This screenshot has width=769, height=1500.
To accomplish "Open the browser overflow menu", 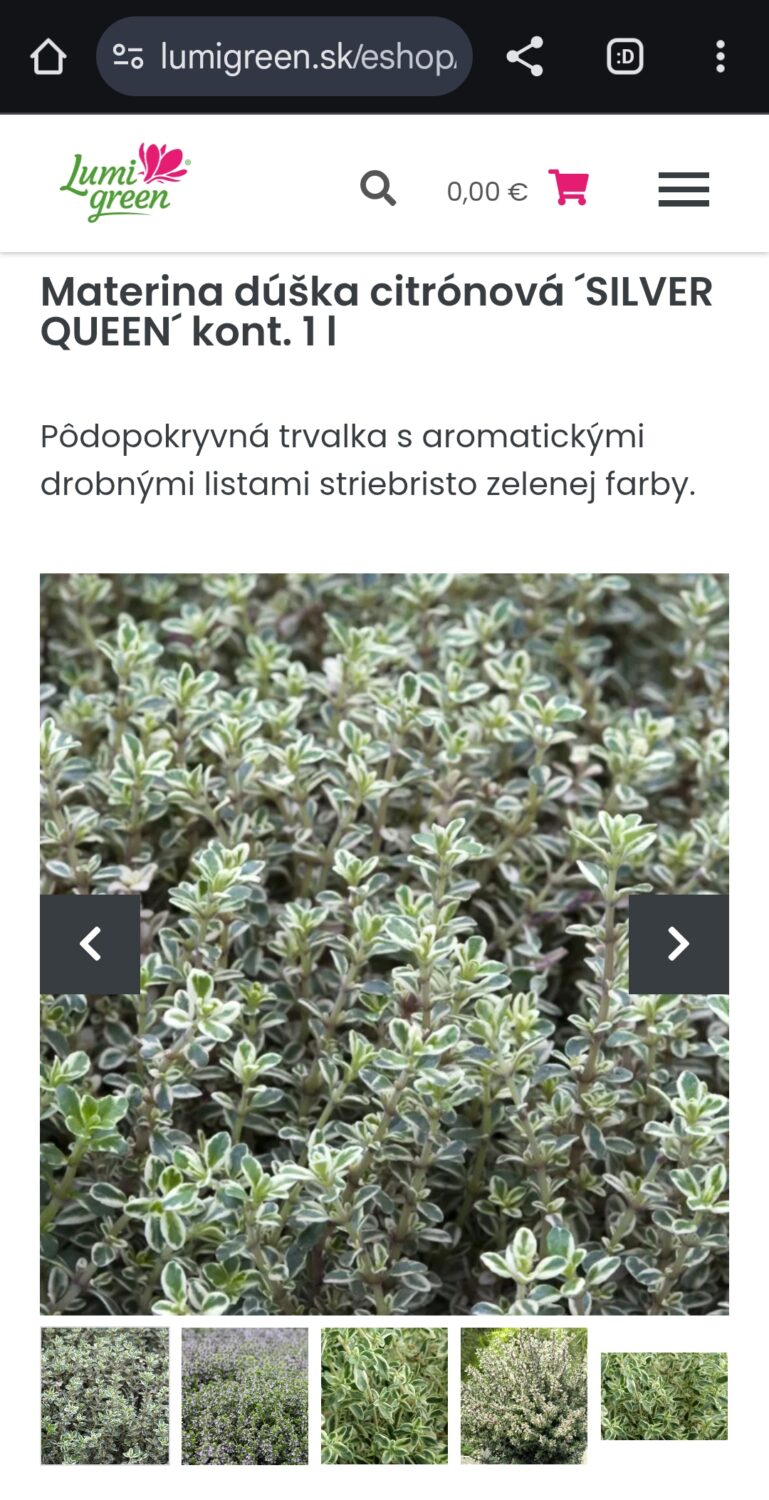I will point(720,57).
